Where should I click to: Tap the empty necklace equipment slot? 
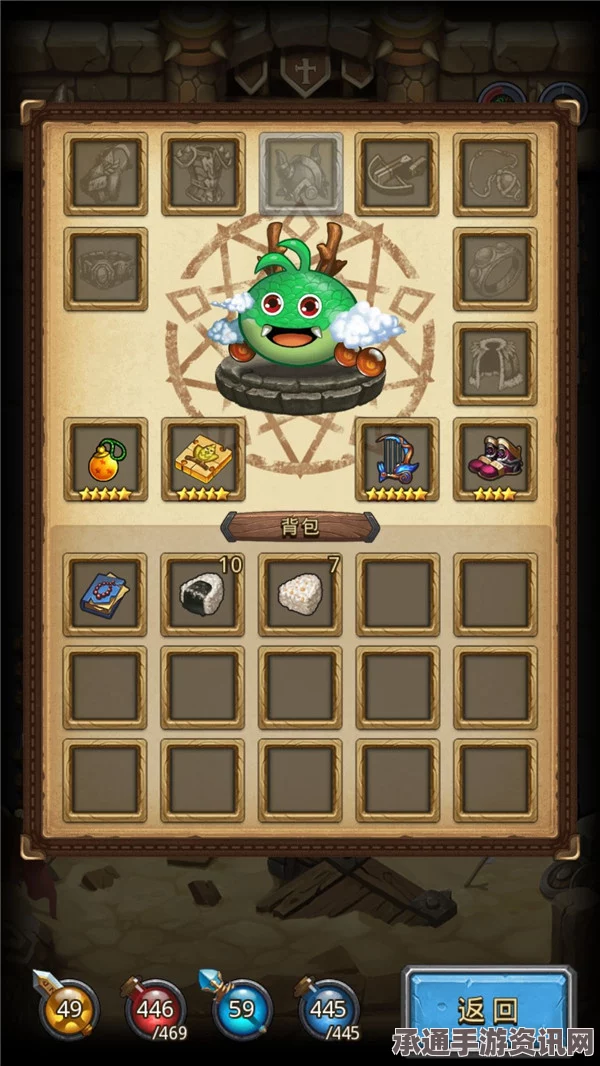(x=495, y=174)
